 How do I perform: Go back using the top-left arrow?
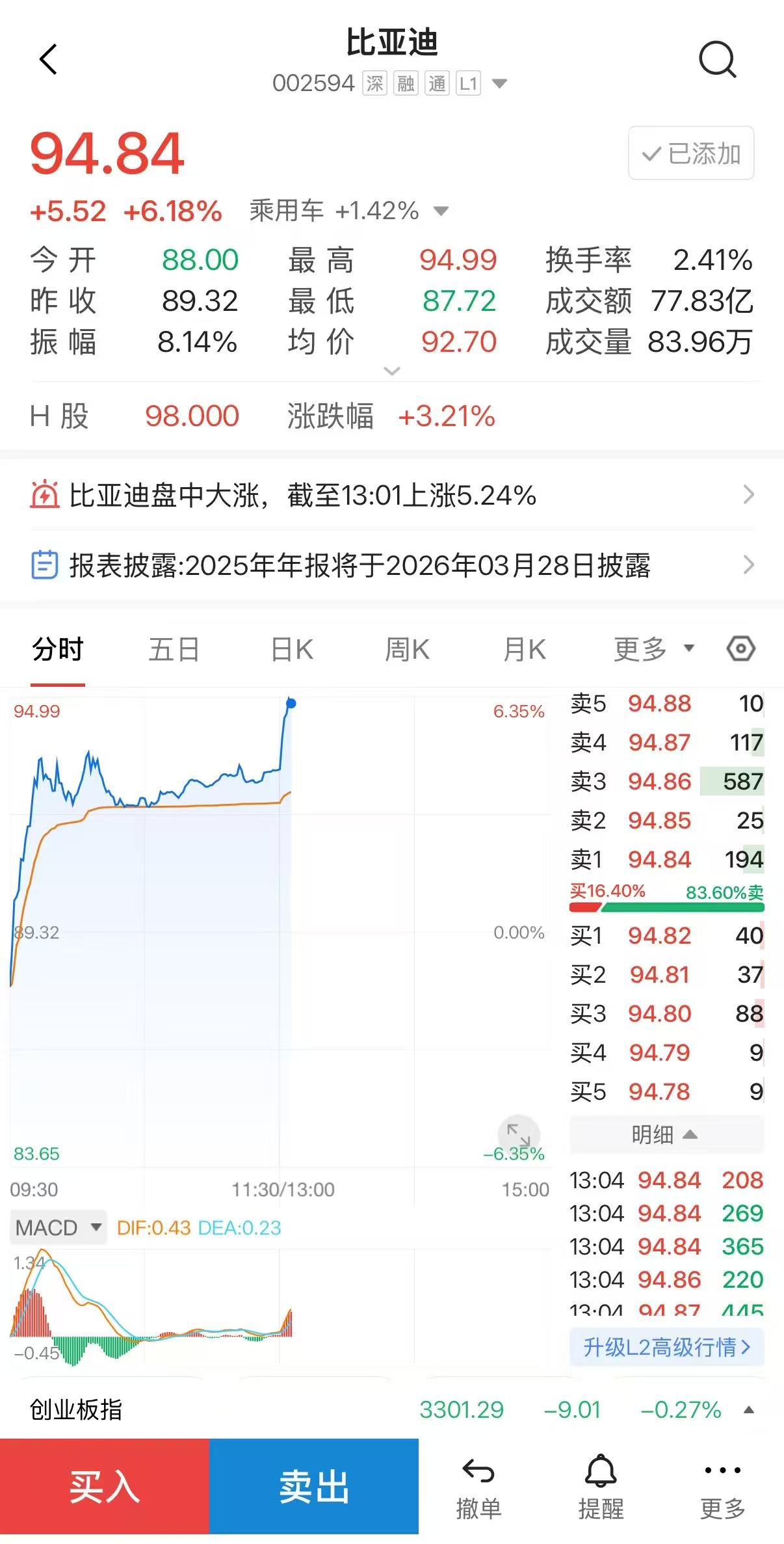(x=49, y=60)
